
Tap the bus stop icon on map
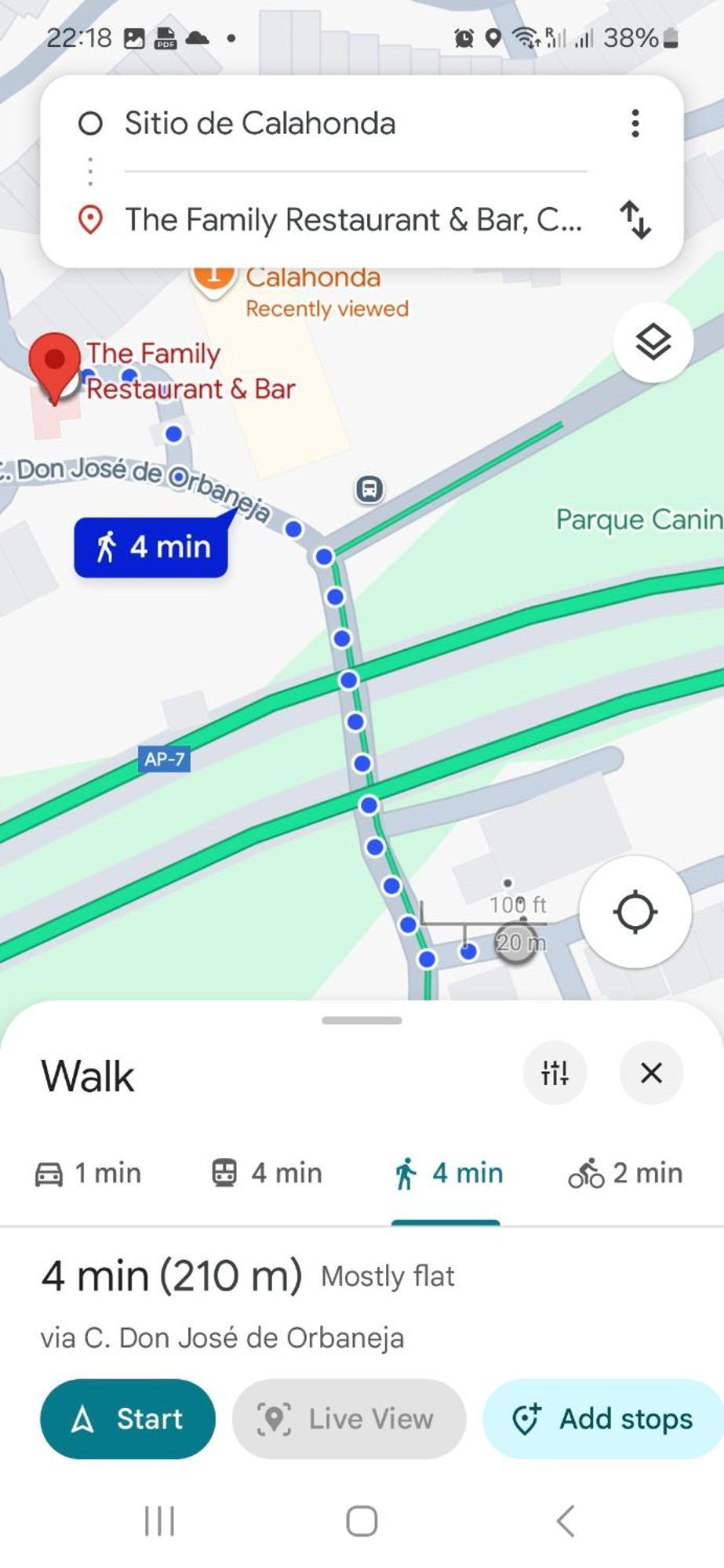click(x=369, y=488)
